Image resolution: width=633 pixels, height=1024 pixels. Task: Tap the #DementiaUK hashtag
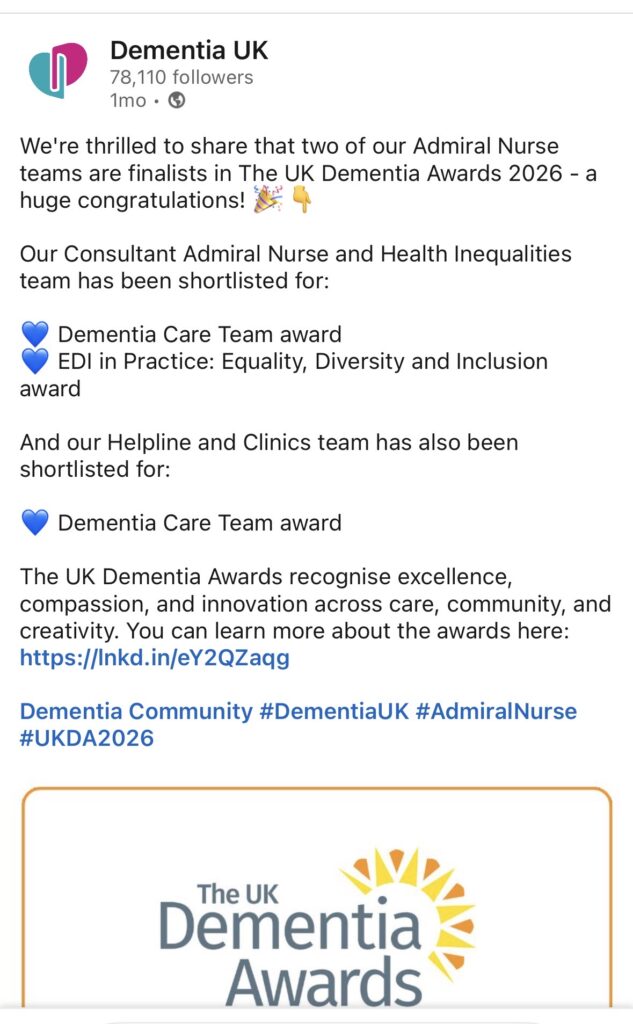click(334, 711)
